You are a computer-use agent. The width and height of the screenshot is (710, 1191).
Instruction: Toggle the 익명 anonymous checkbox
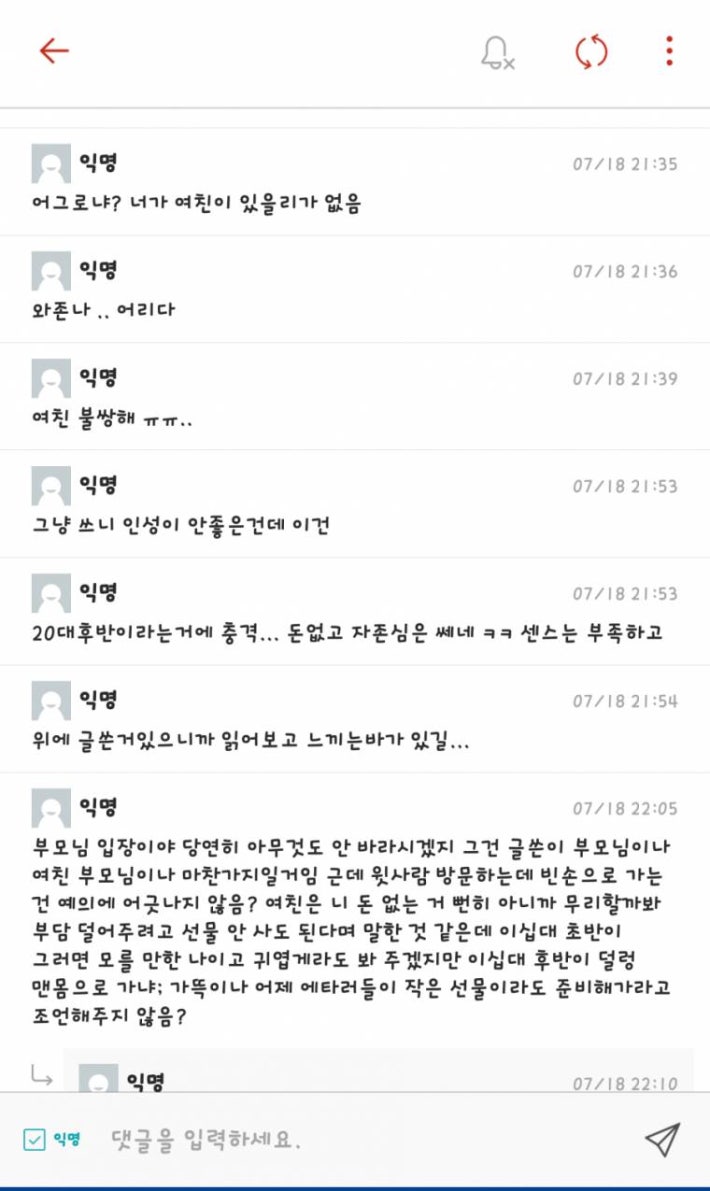coord(35,1139)
